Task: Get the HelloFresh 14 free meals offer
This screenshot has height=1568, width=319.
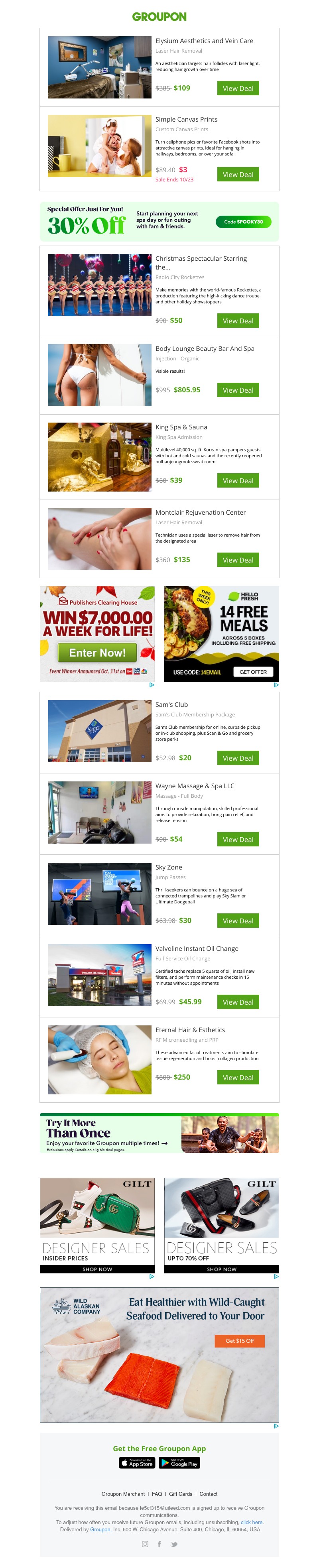Action: [253, 672]
